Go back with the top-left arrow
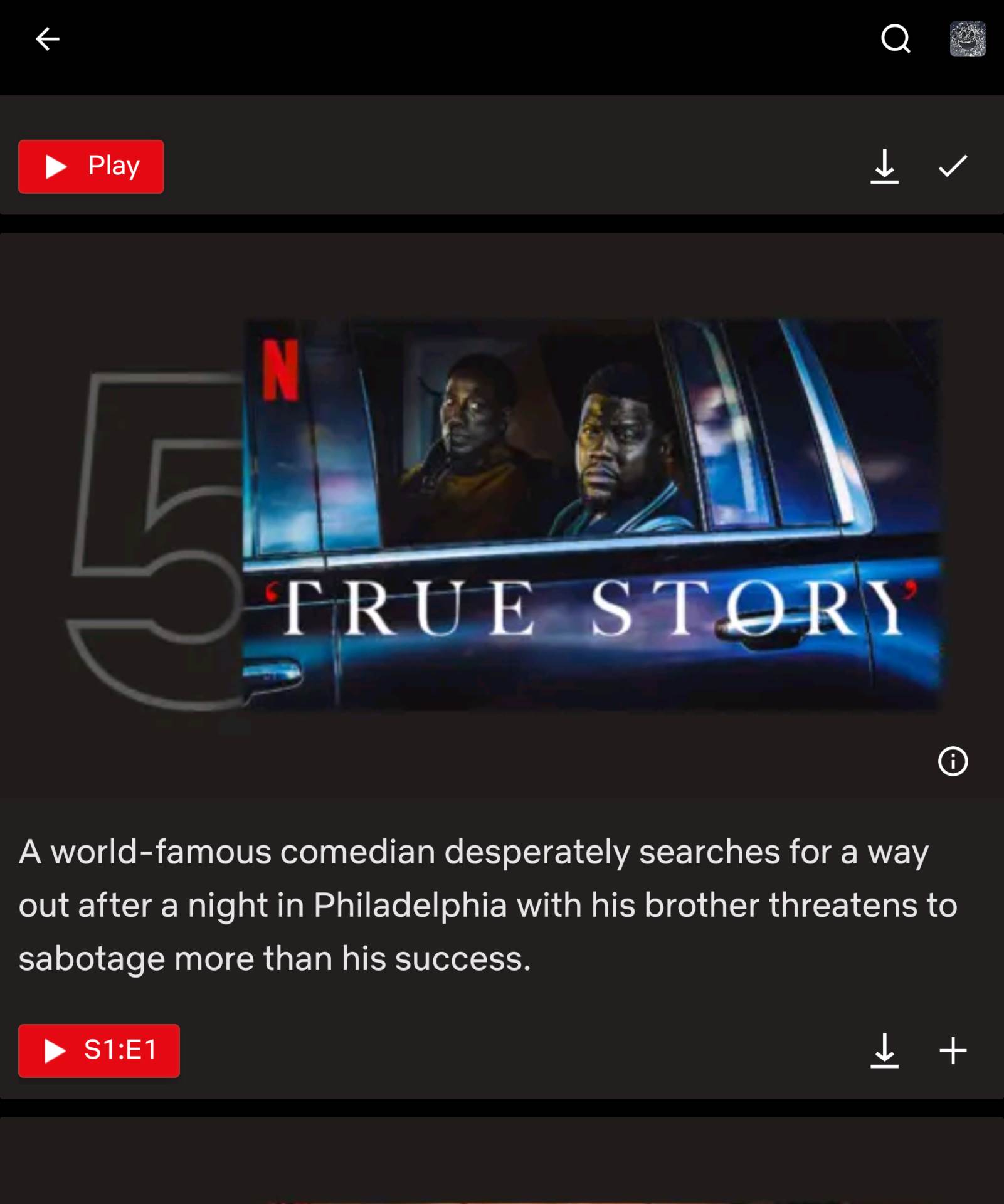 click(x=47, y=39)
